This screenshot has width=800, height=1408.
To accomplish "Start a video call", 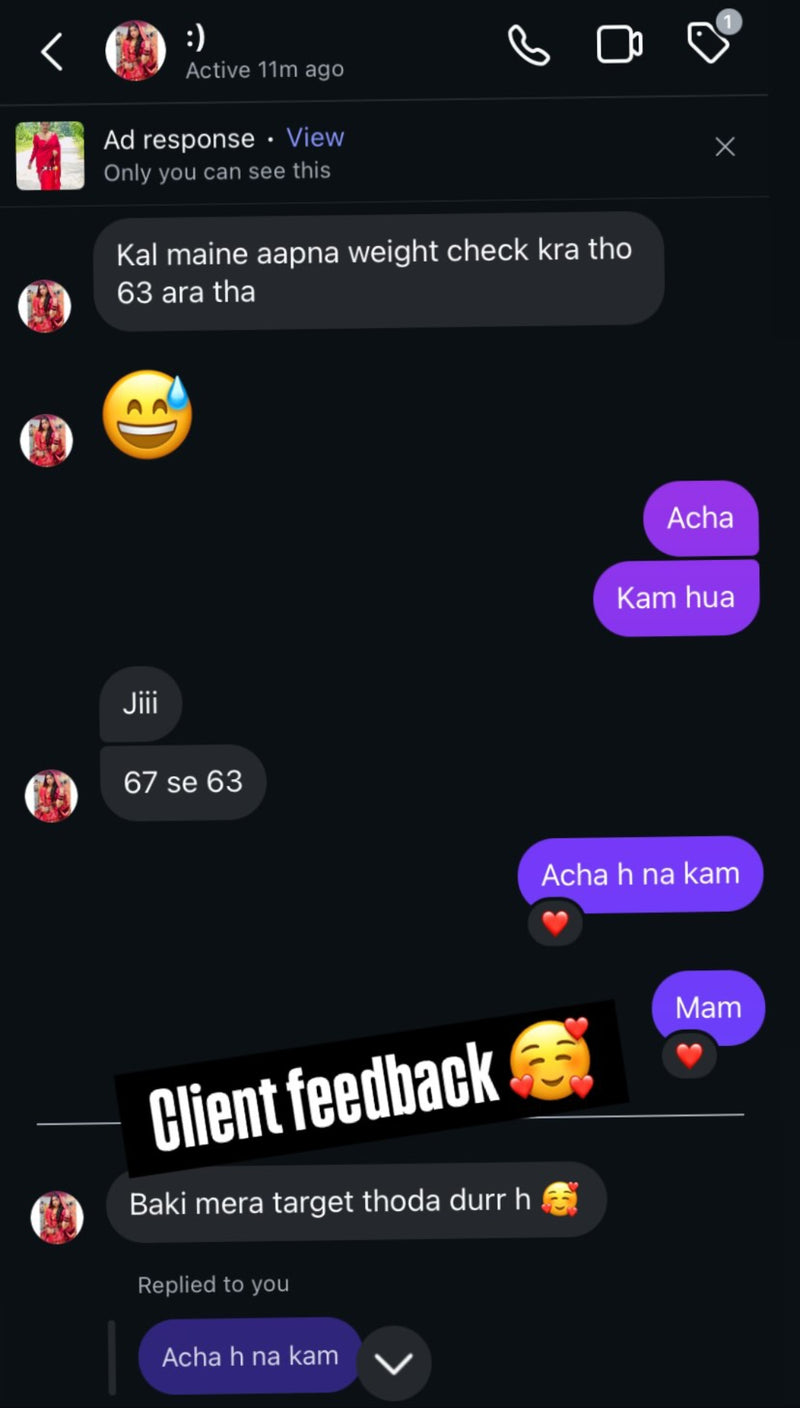I will click(x=619, y=44).
